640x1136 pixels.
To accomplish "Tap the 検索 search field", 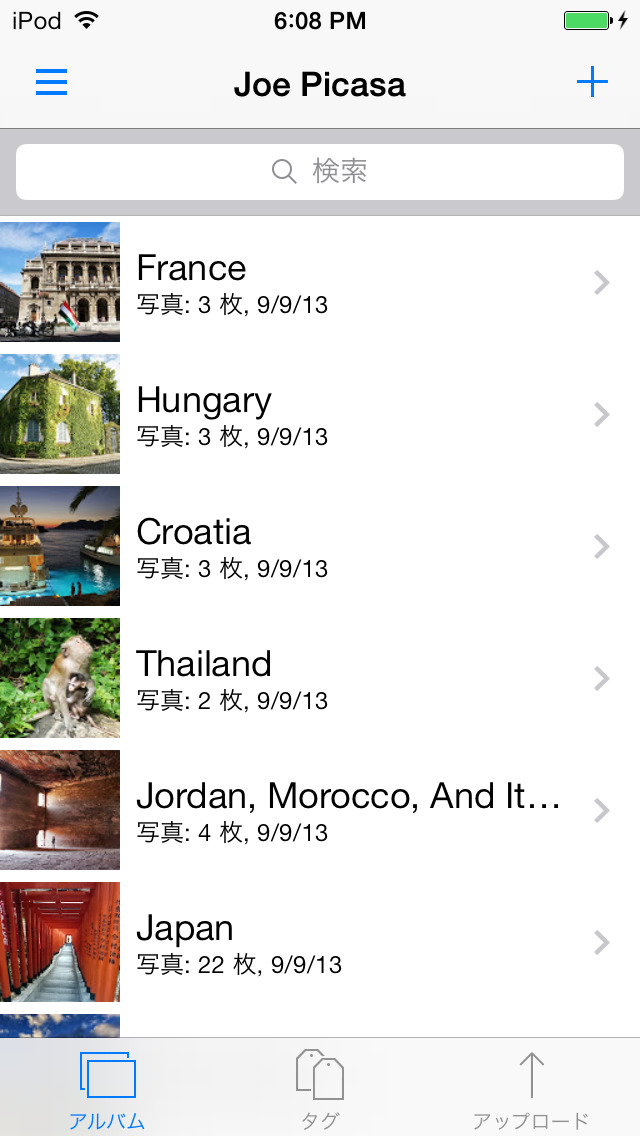I will pos(320,172).
